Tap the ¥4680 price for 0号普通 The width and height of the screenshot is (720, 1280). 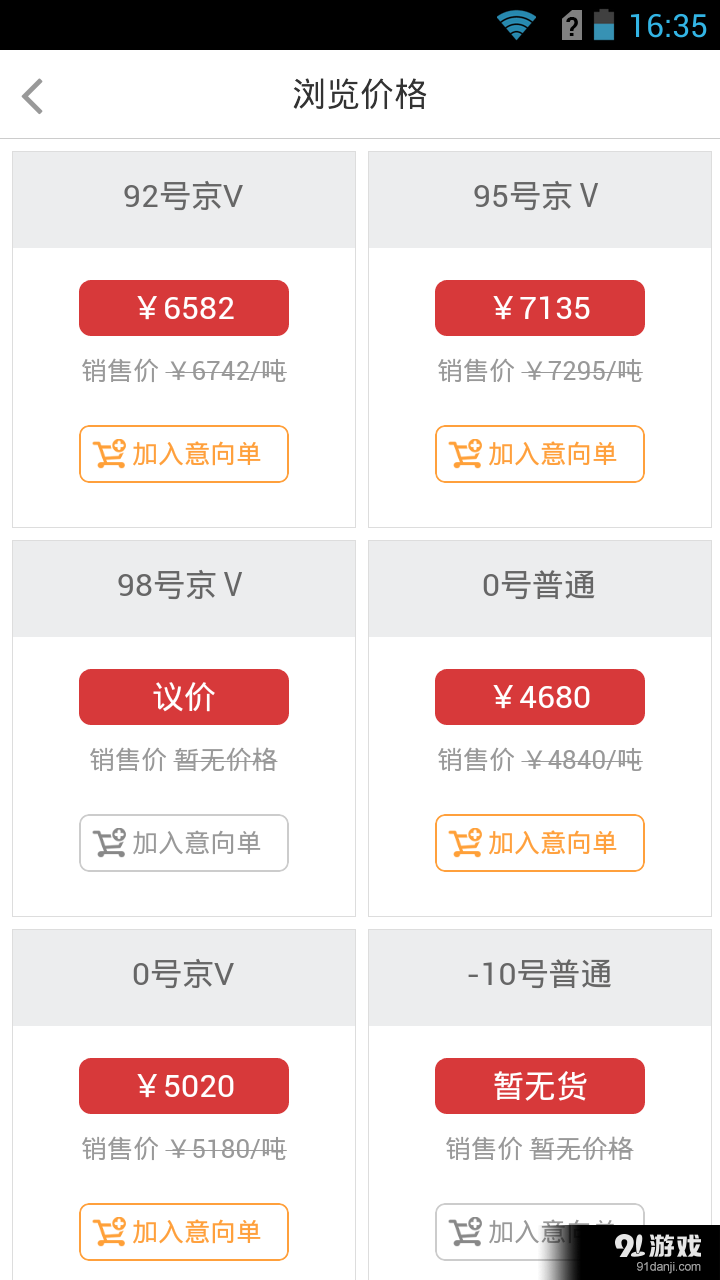[x=539, y=697]
